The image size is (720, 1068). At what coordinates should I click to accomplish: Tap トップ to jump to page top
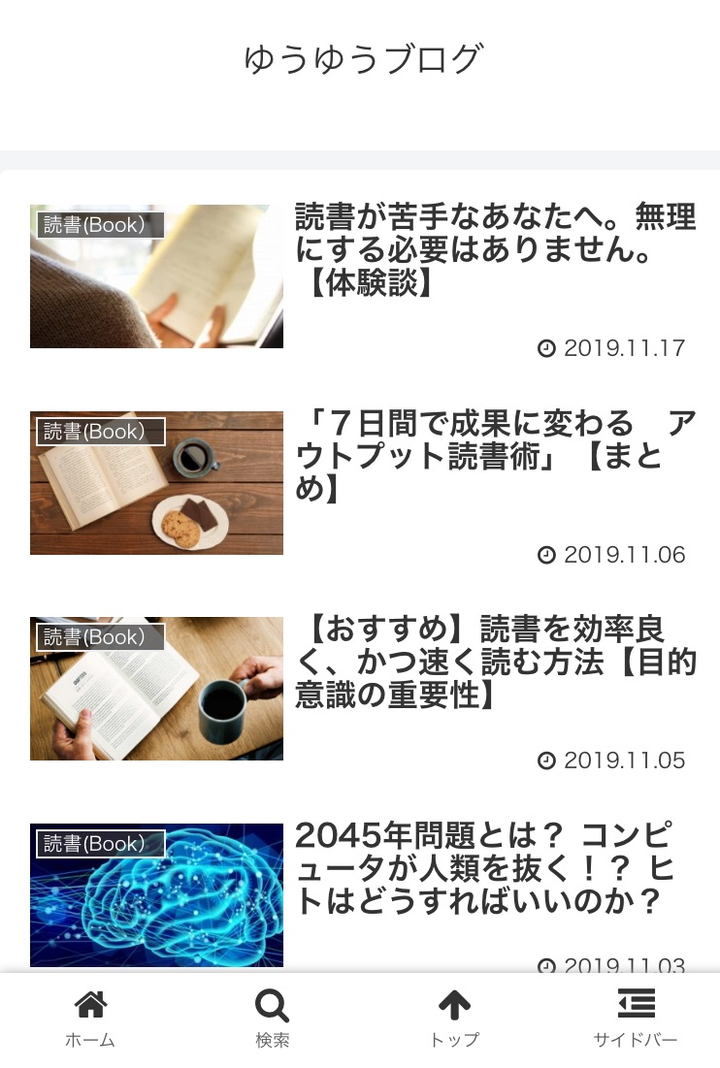tap(453, 1019)
